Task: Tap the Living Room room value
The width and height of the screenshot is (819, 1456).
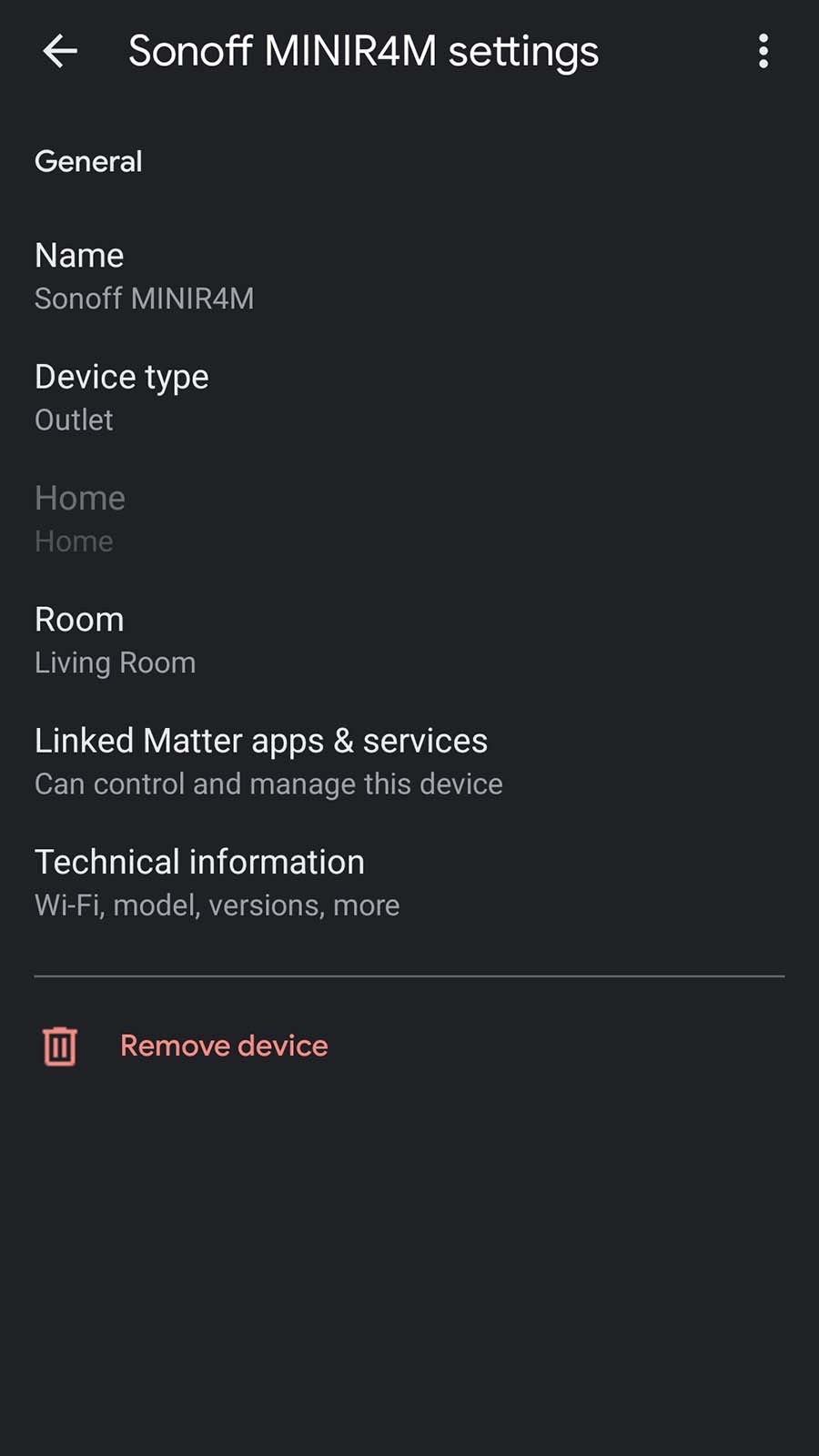Action: click(x=115, y=662)
